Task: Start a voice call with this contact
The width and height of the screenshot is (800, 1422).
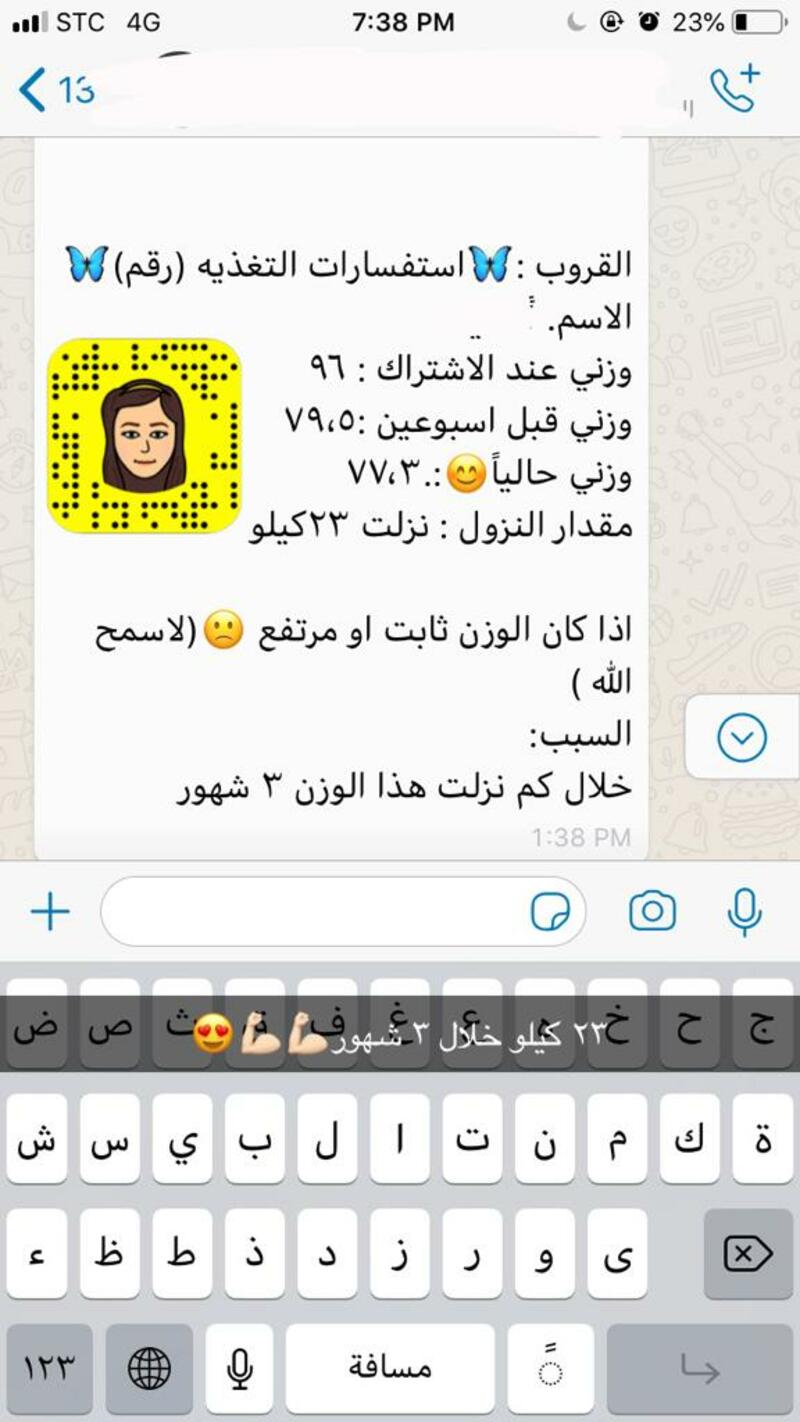Action: (x=735, y=90)
